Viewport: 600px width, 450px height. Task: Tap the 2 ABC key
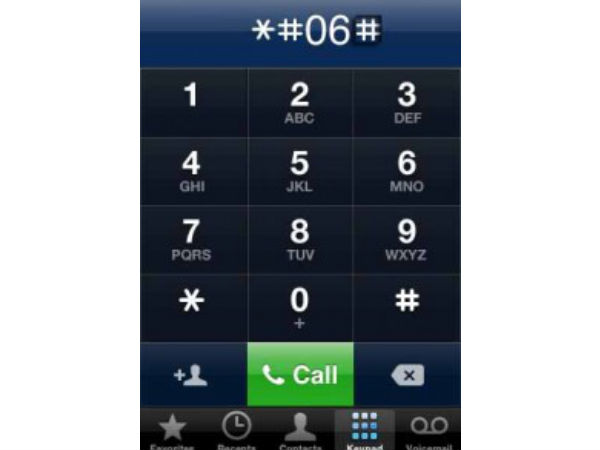(x=299, y=103)
